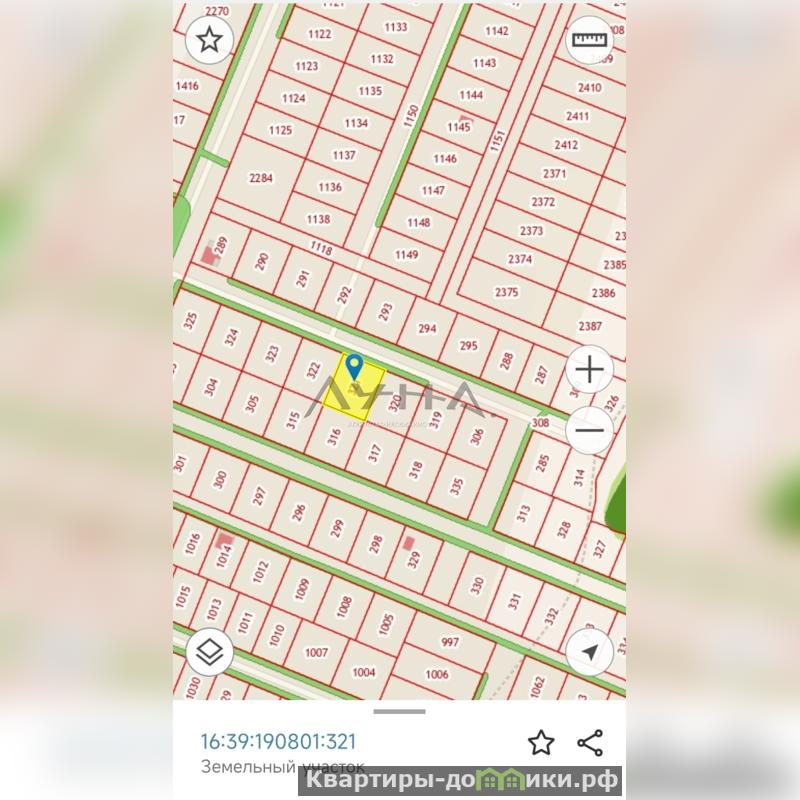Add parcel 16:39:190801:321 to favorites
The height and width of the screenshot is (800, 800).
coord(541,742)
